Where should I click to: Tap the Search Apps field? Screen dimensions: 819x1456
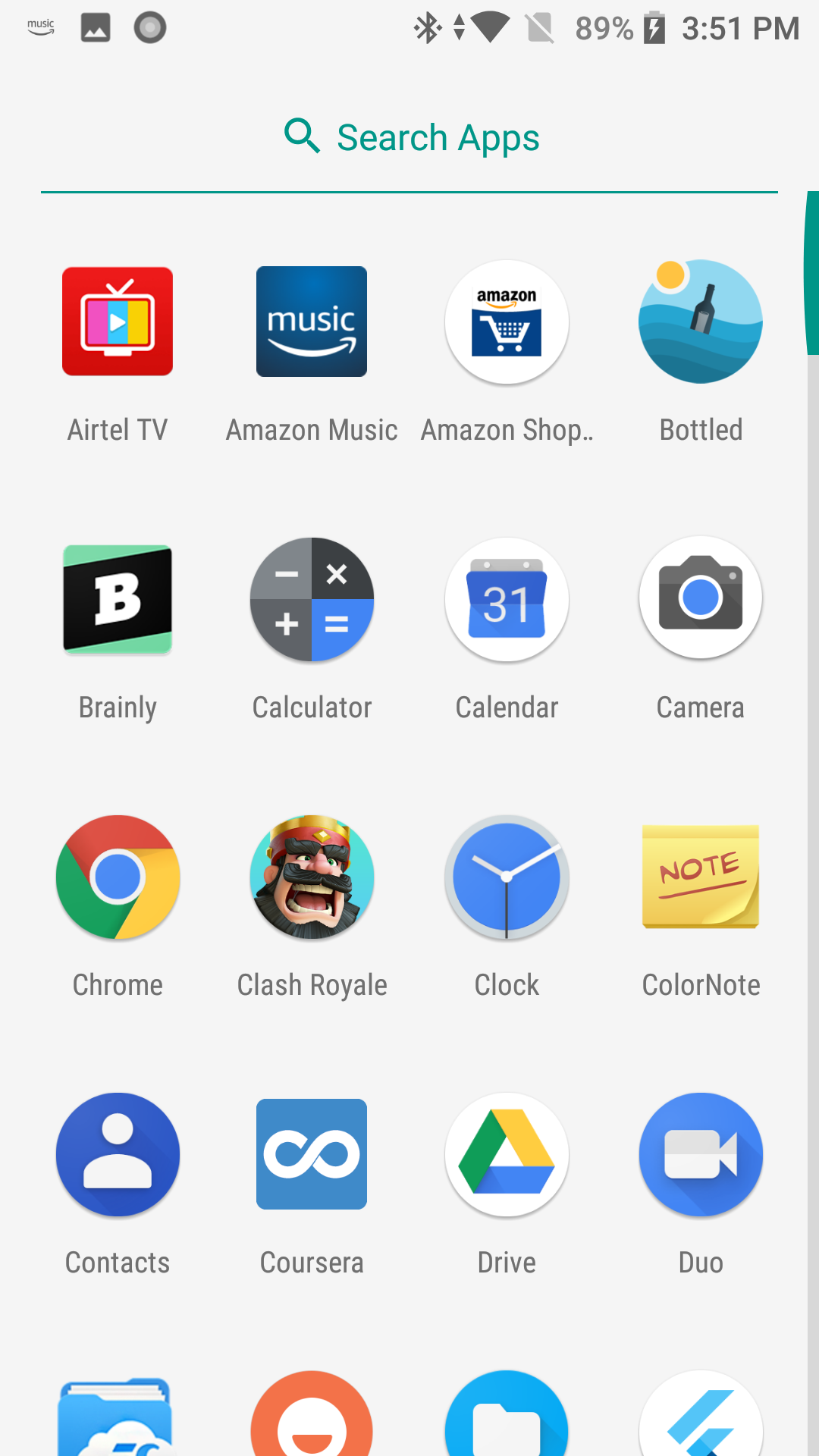coord(437,136)
